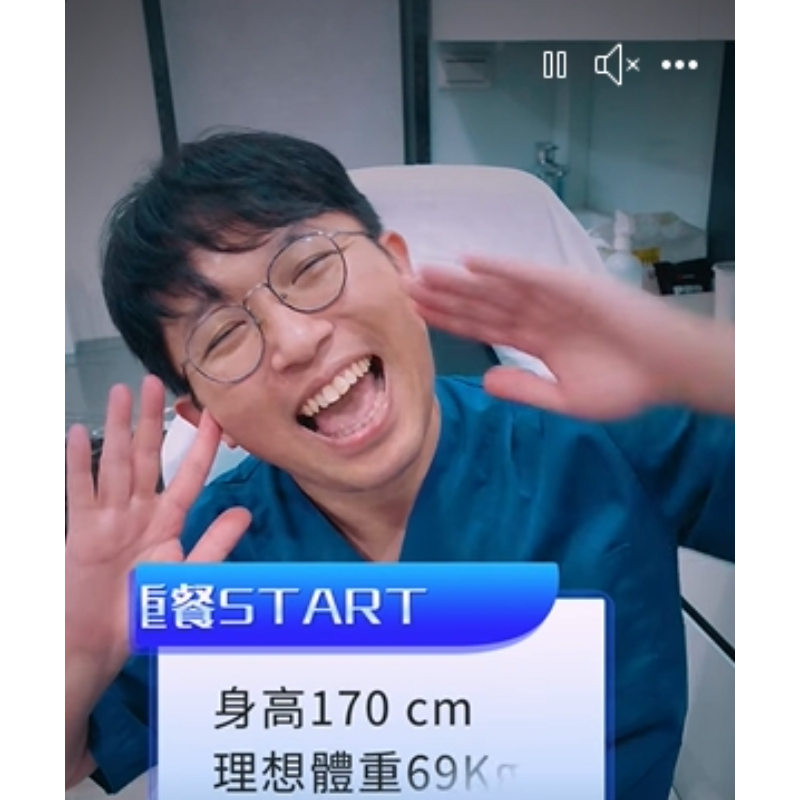The width and height of the screenshot is (800, 800).
Task: Open the three-dot more options menu
Action: (679, 66)
